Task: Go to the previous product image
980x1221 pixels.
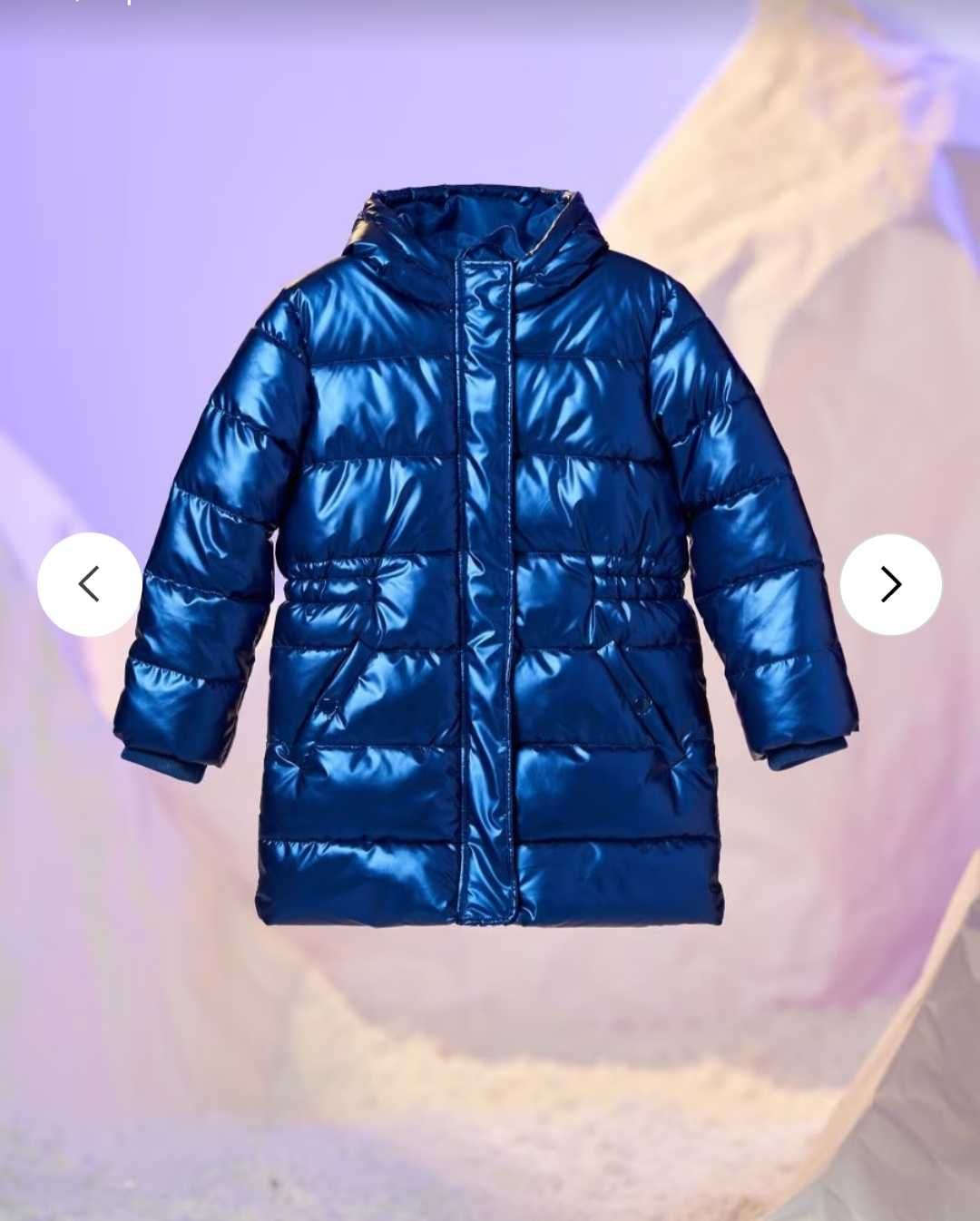Action: [89, 584]
